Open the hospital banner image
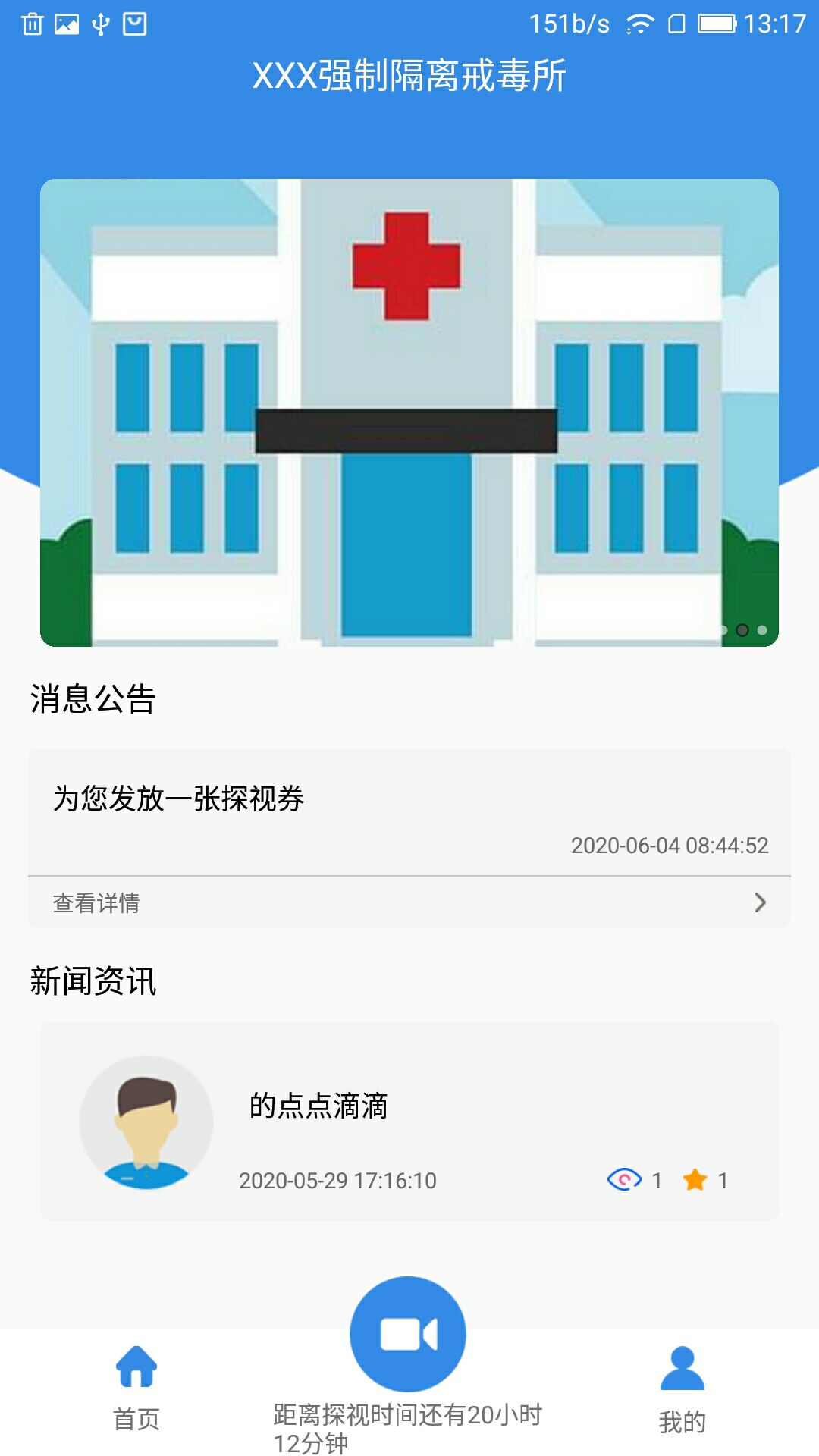Viewport: 819px width, 1456px height. [409, 413]
